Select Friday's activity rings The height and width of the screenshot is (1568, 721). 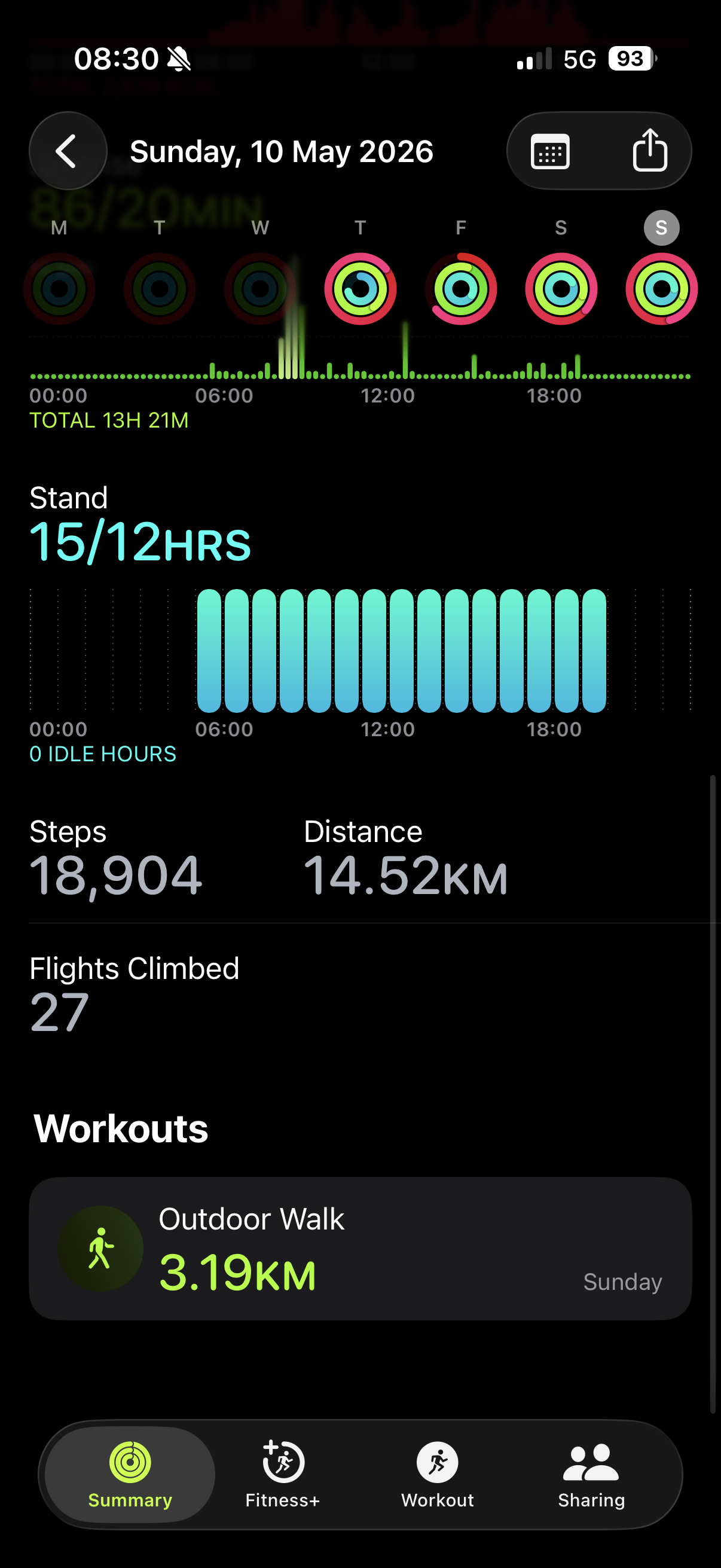[x=460, y=288]
